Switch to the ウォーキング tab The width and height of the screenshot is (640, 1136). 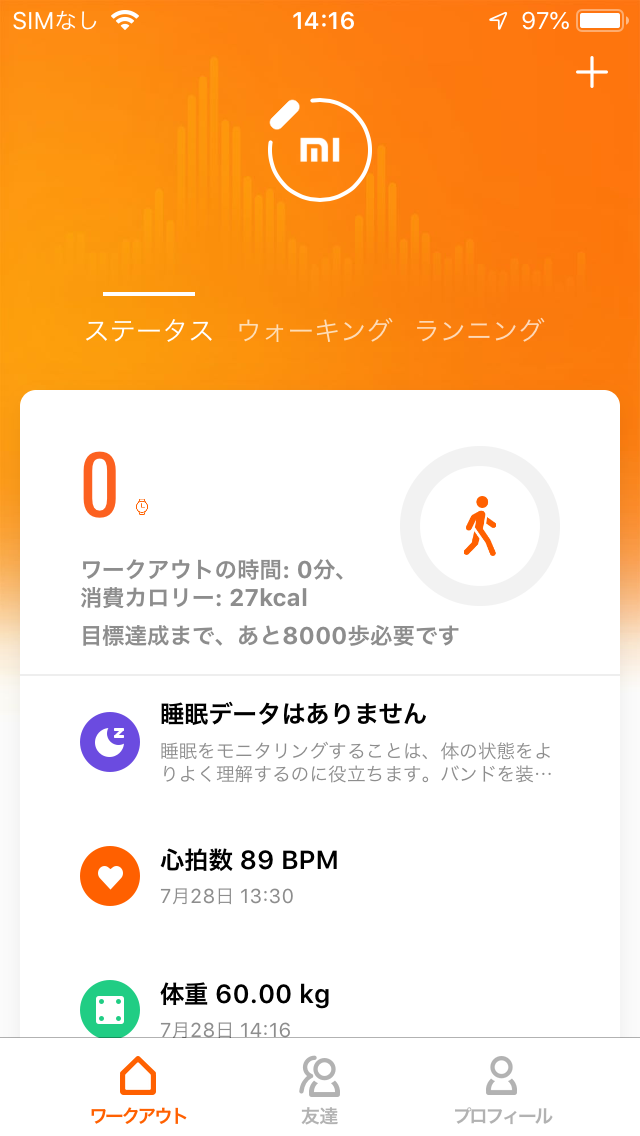[x=315, y=330]
